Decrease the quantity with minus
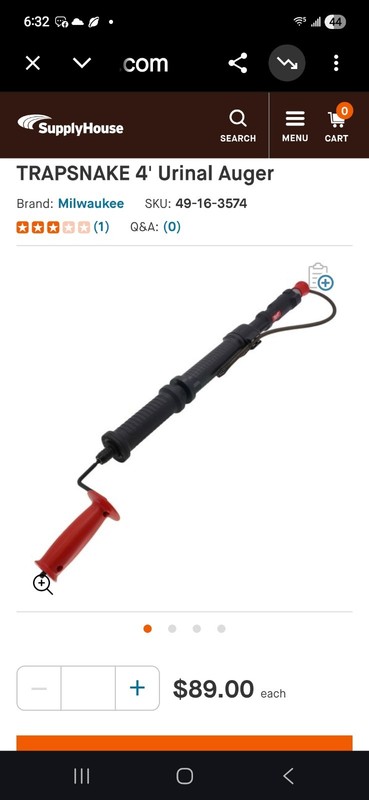Viewport: 369px width, 800px height. tap(39, 688)
